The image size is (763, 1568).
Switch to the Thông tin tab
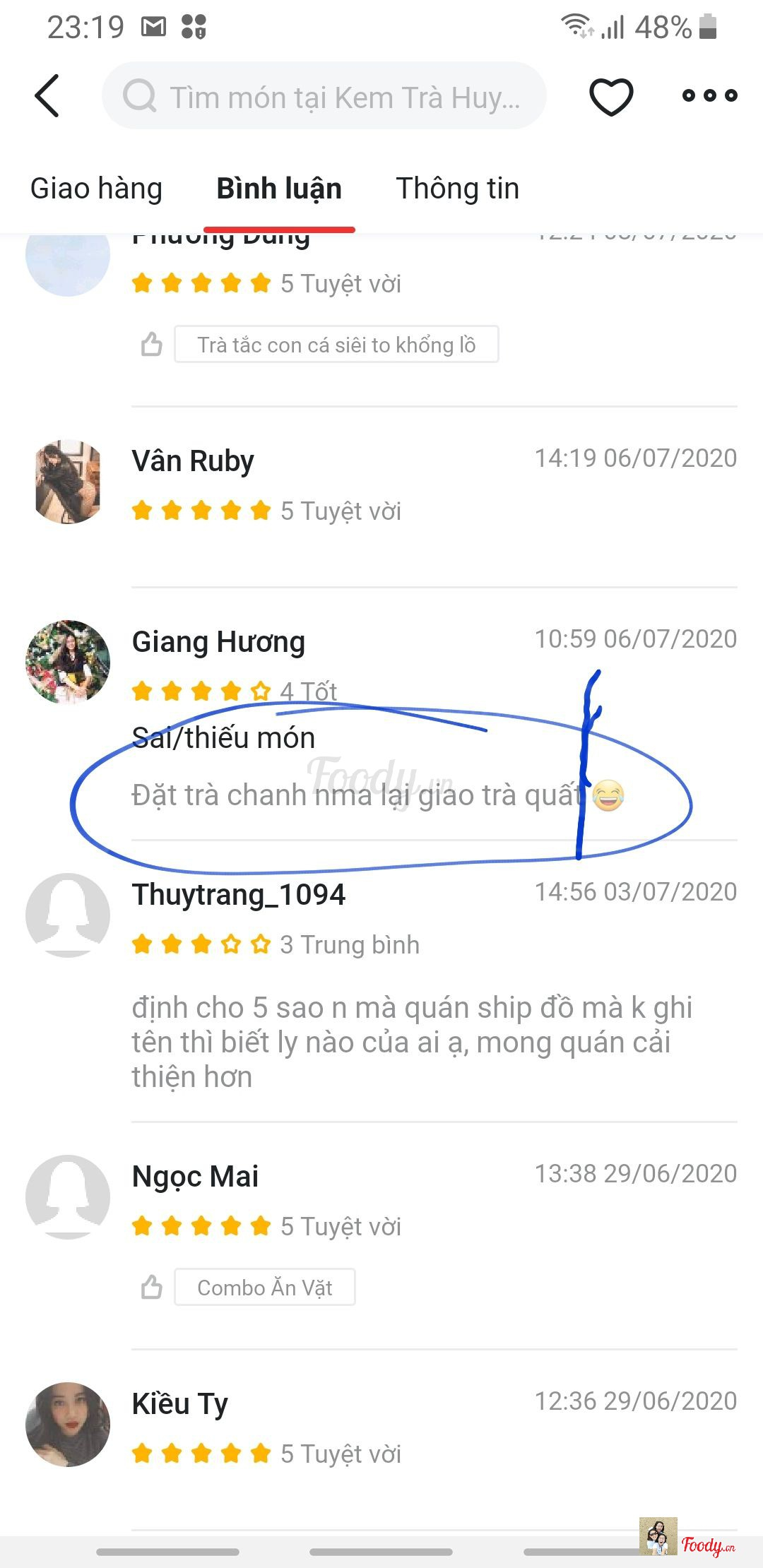click(x=457, y=189)
